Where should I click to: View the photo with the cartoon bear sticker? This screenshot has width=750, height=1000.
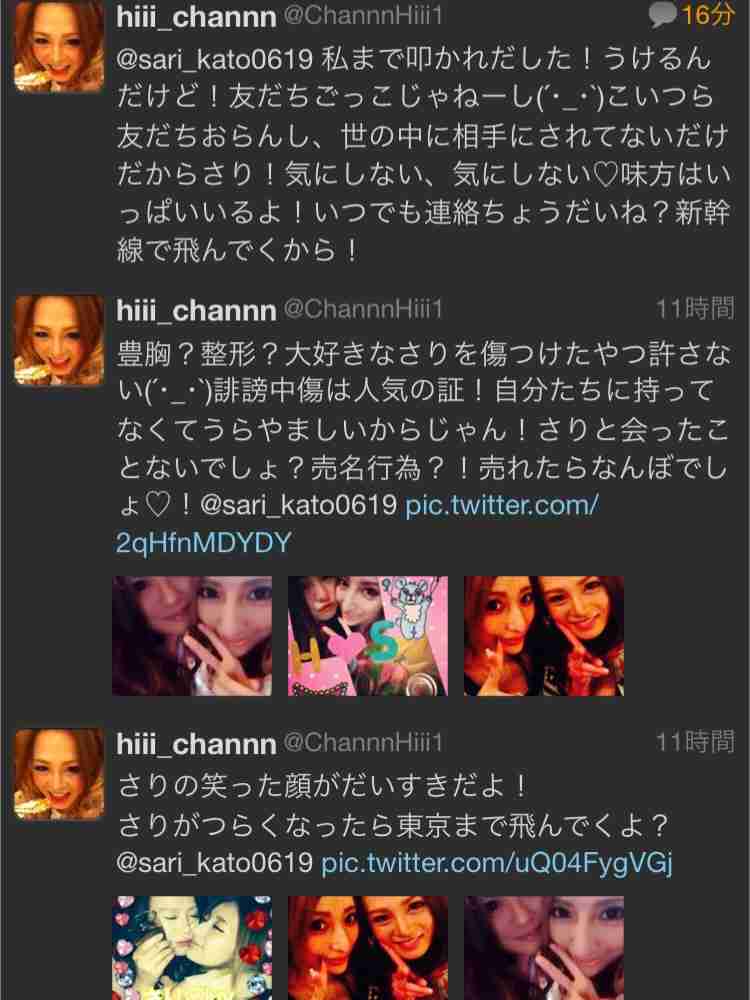(x=368, y=635)
